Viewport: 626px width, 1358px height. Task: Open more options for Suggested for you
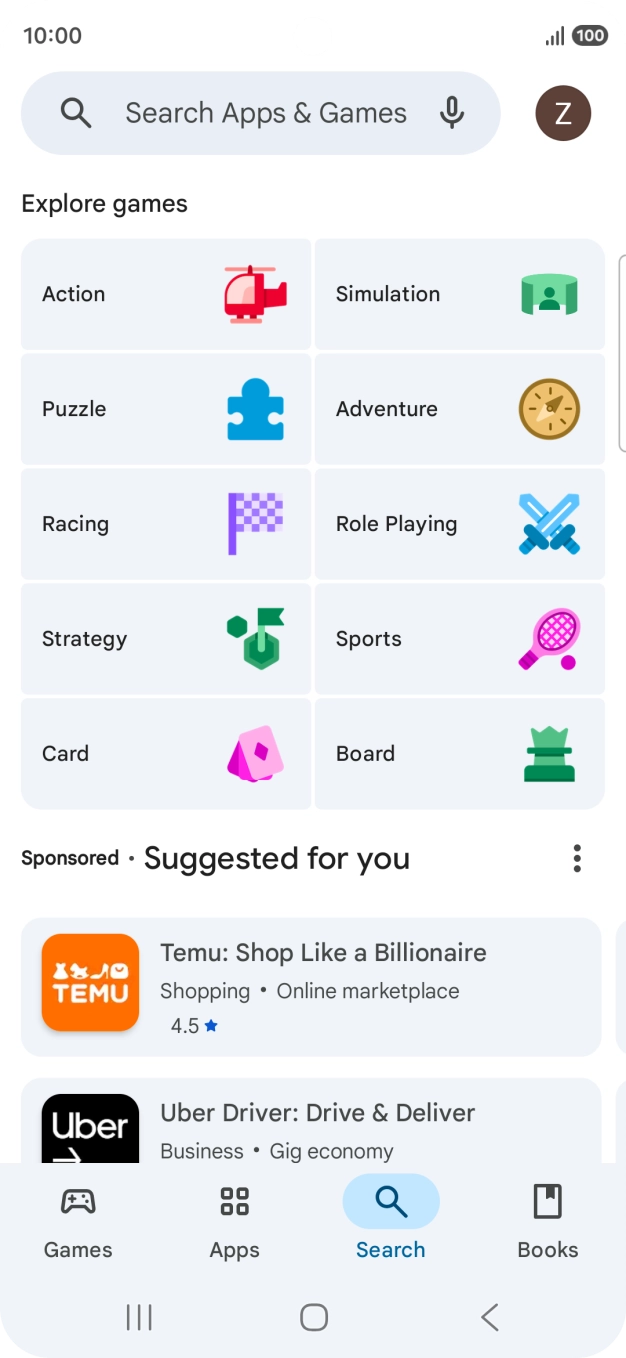[x=577, y=859]
